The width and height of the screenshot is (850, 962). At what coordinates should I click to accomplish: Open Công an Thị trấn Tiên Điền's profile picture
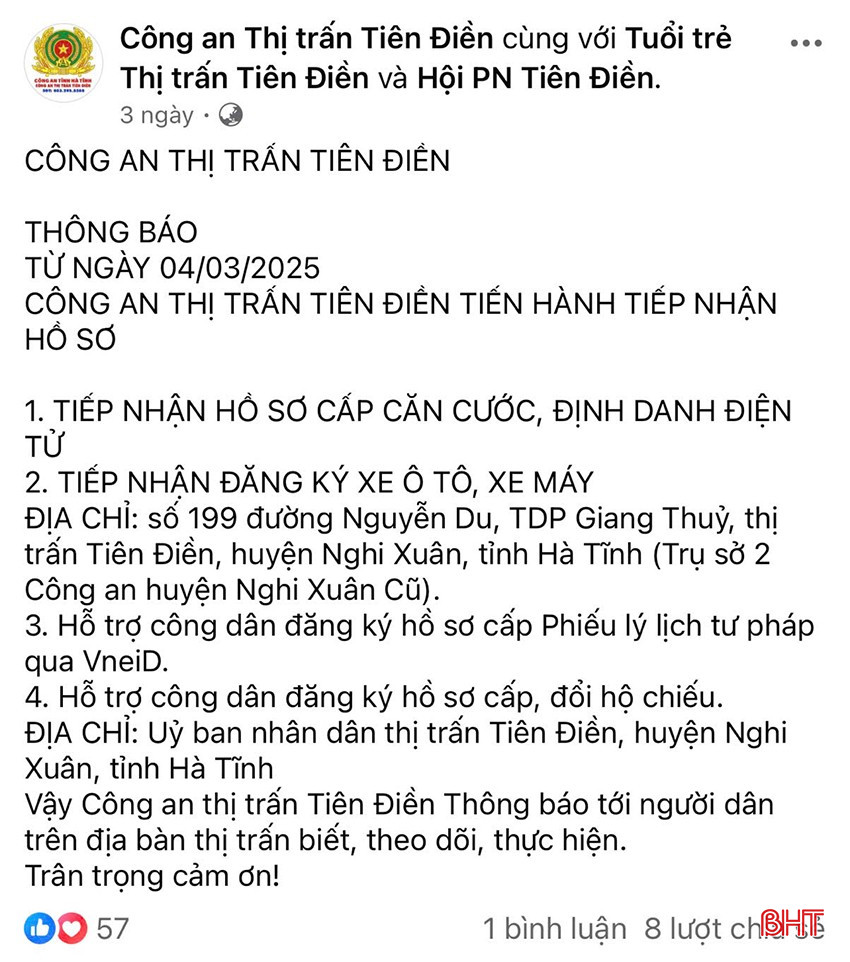(61, 63)
